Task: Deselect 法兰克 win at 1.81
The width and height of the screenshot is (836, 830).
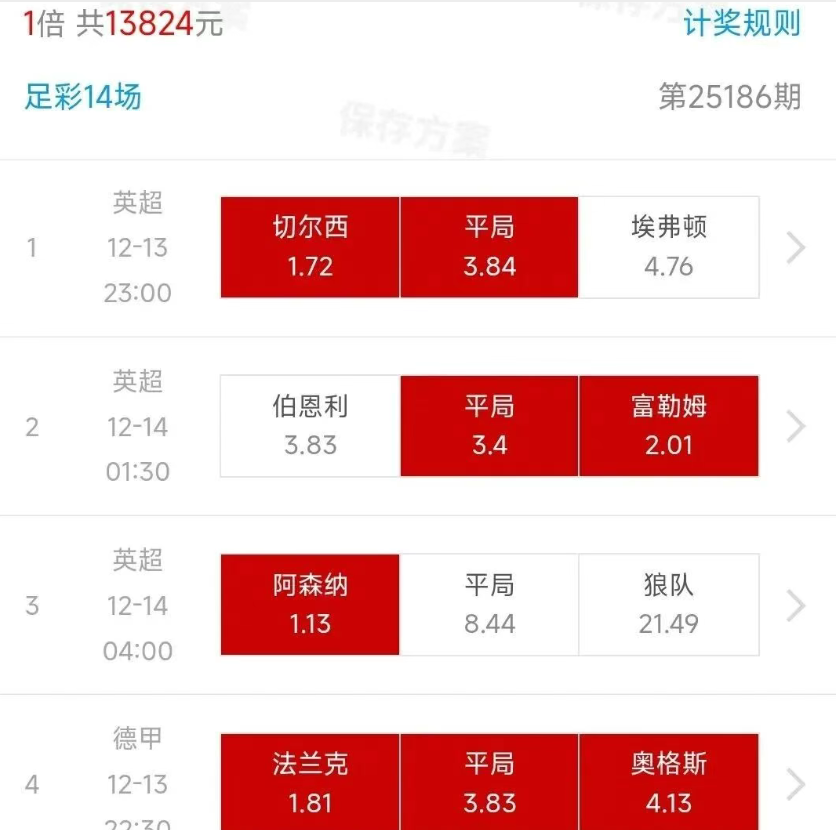Action: 310,783
